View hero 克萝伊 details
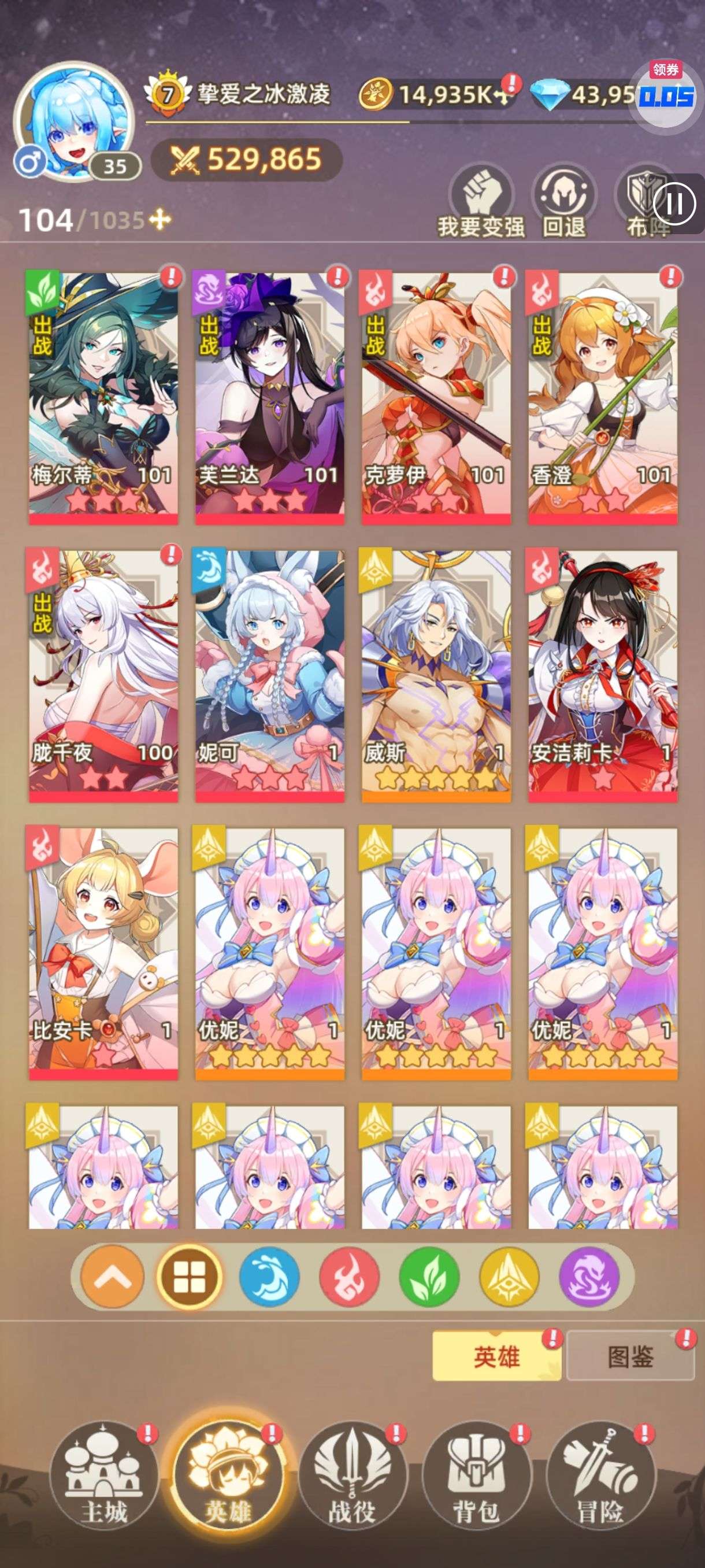Image resolution: width=705 pixels, height=1568 pixels. tap(436, 397)
